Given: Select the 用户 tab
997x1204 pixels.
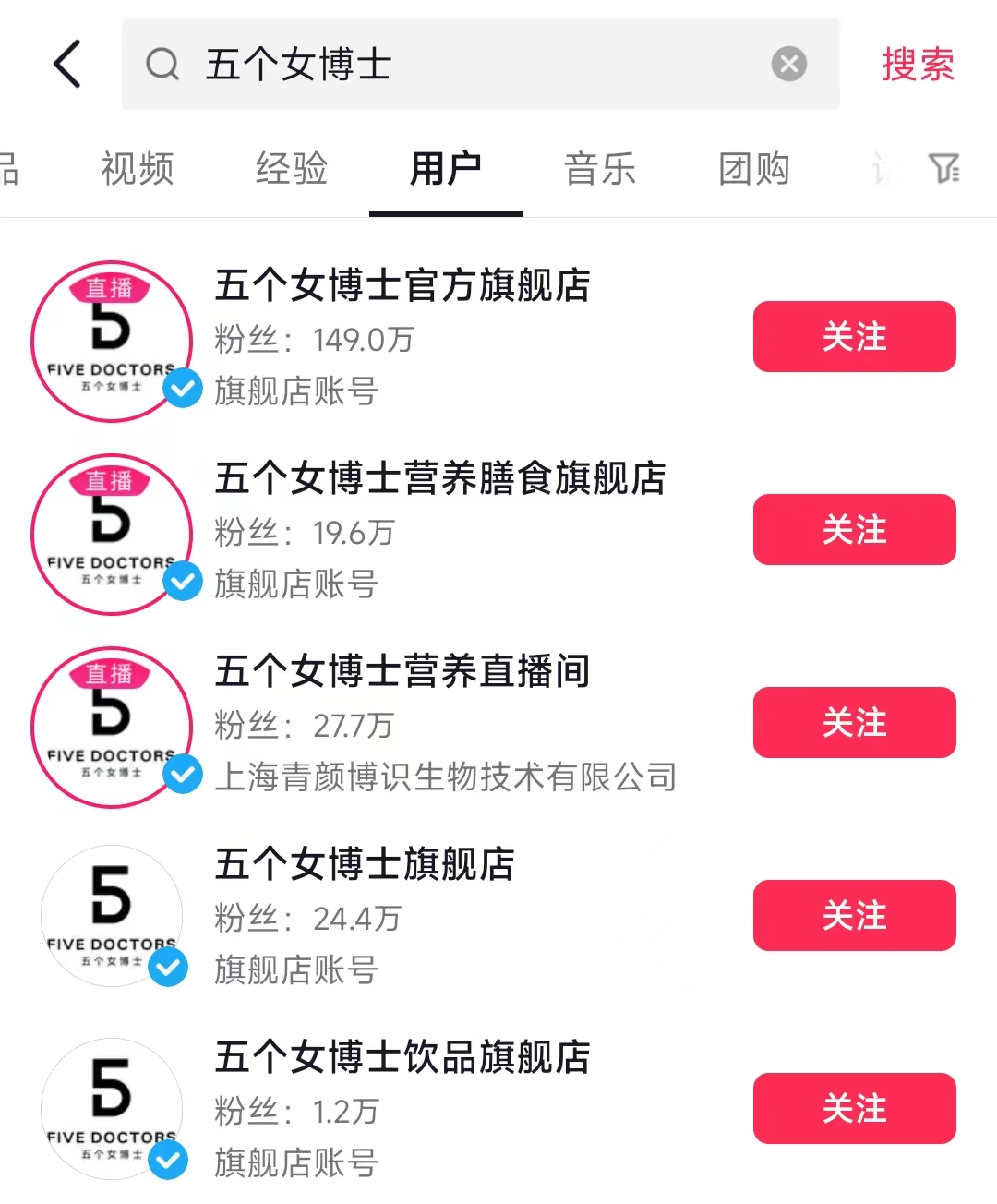Looking at the screenshot, I should (446, 170).
